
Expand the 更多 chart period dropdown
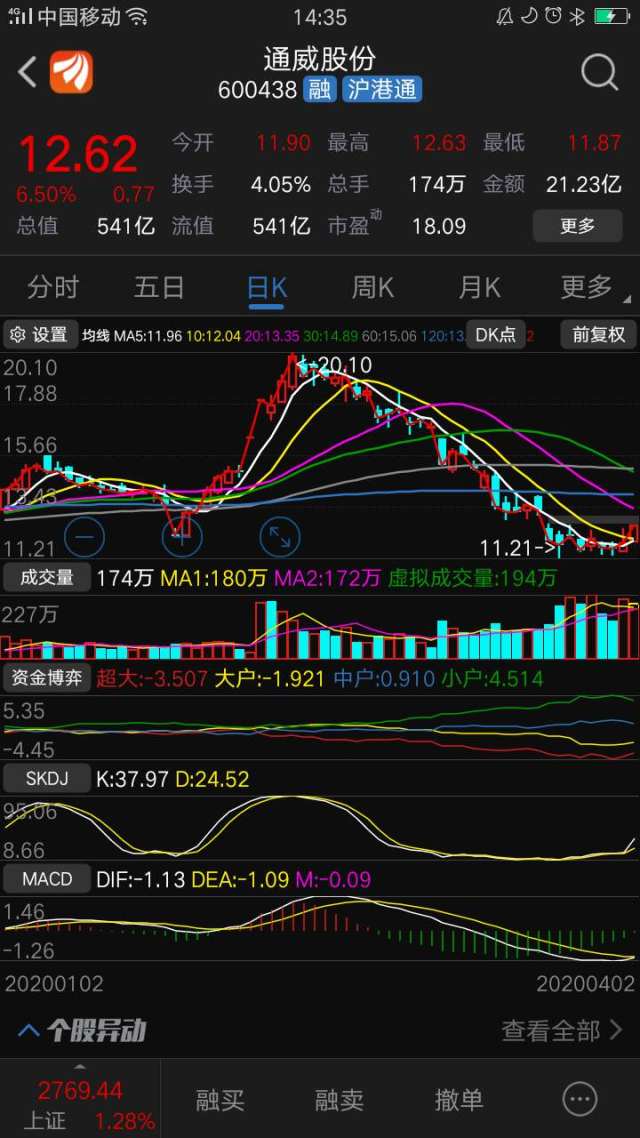[588, 288]
